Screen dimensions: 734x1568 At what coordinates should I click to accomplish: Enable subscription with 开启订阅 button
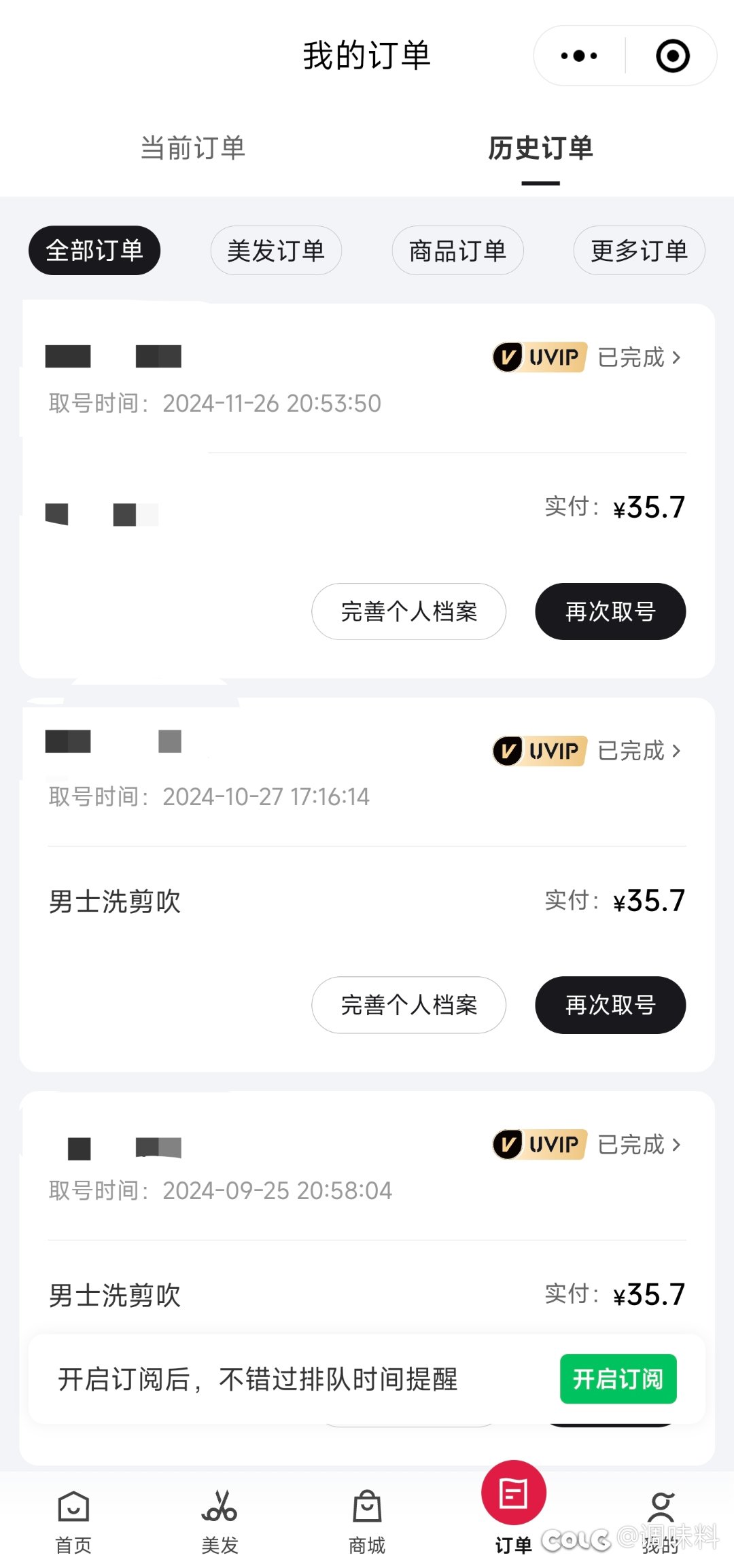(x=618, y=1379)
